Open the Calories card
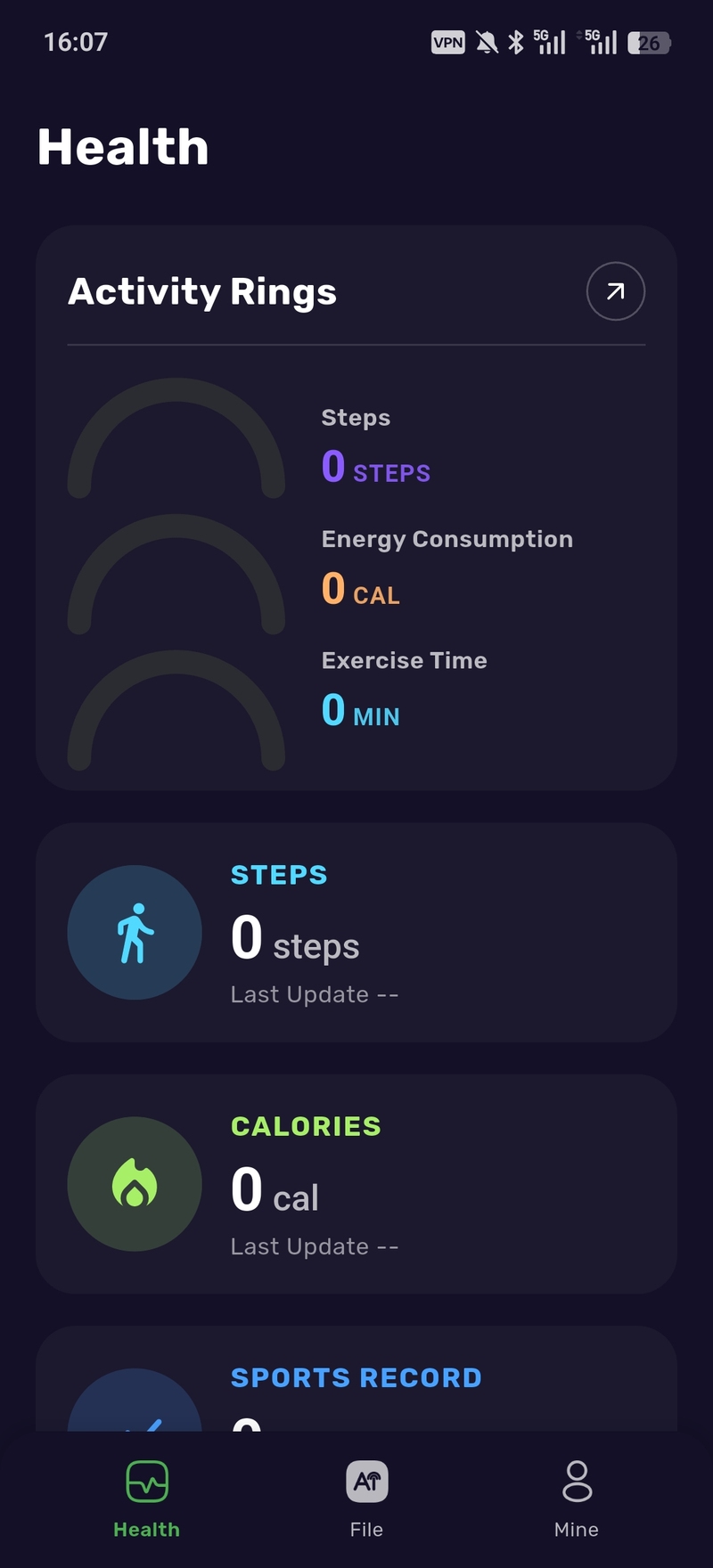 (356, 1184)
